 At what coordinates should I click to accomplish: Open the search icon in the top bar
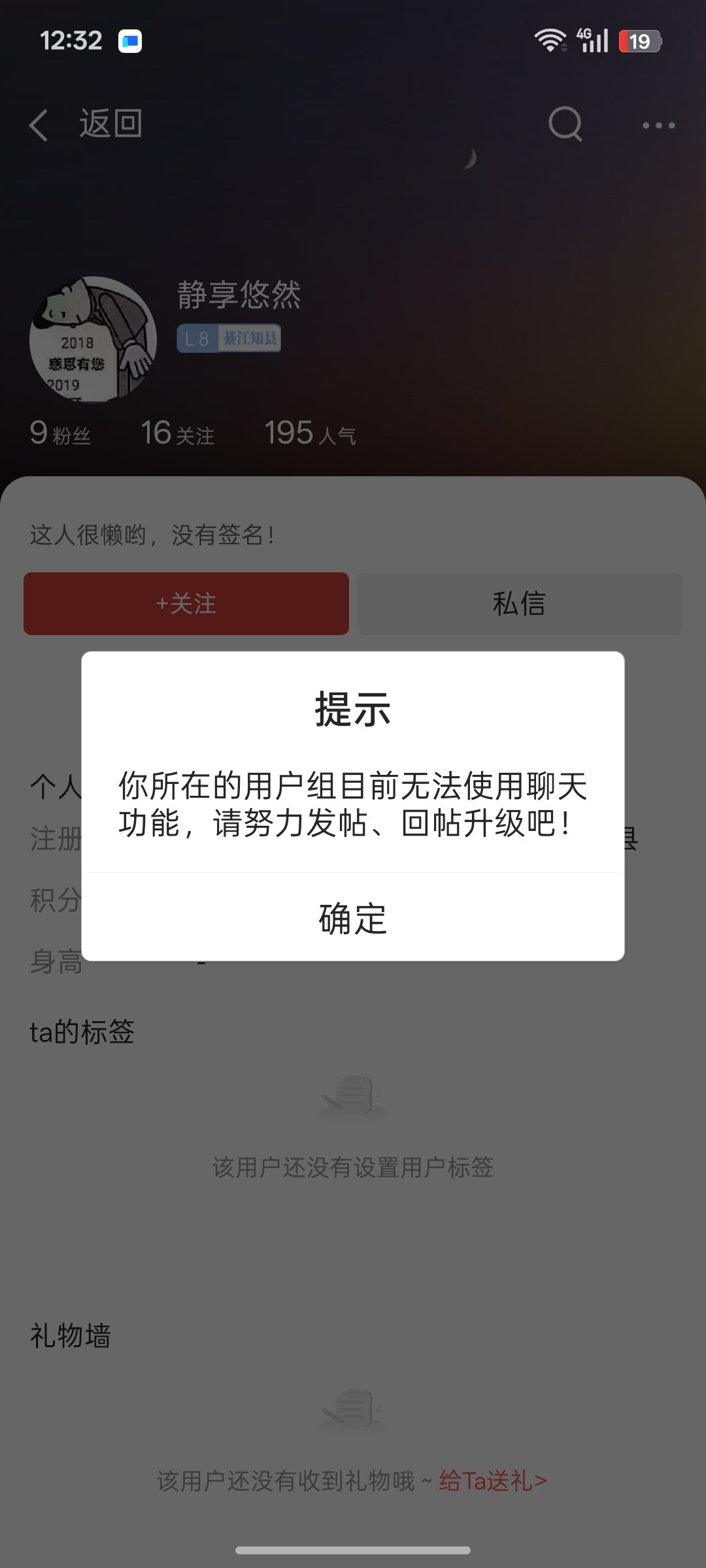565,124
